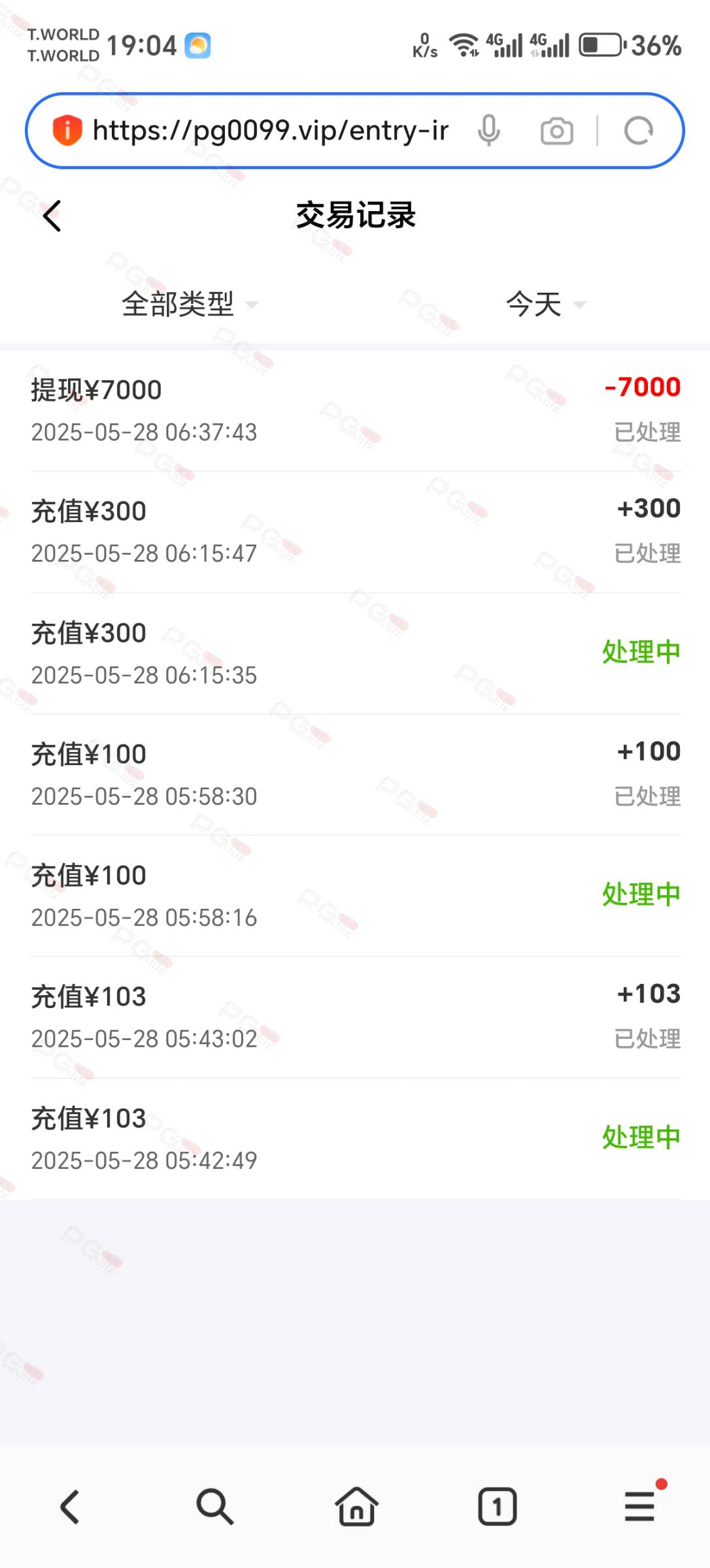Open the 今天 date filter dropdown
The height and width of the screenshot is (1568, 710).
[547, 304]
